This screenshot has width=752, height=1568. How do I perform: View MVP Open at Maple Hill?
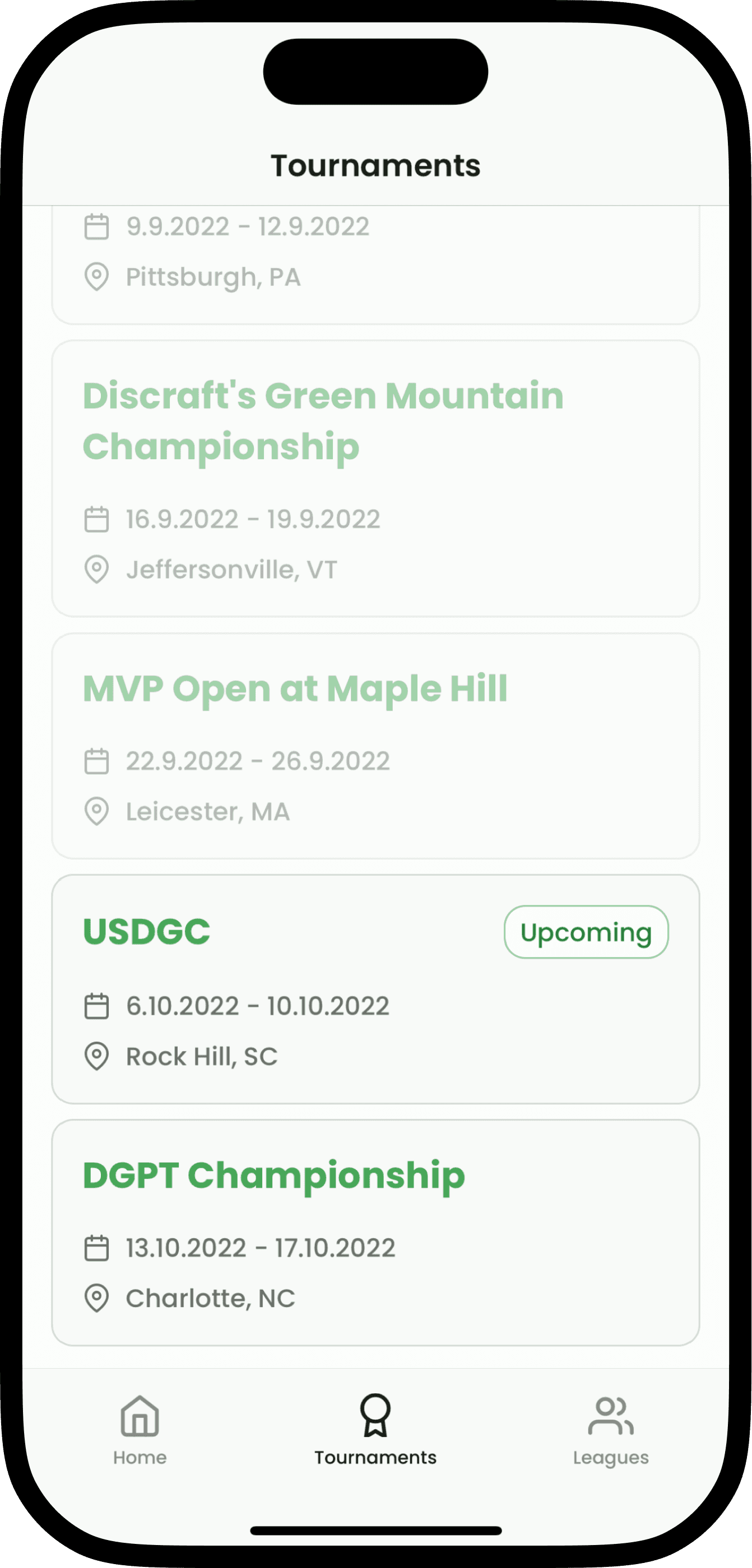click(375, 746)
